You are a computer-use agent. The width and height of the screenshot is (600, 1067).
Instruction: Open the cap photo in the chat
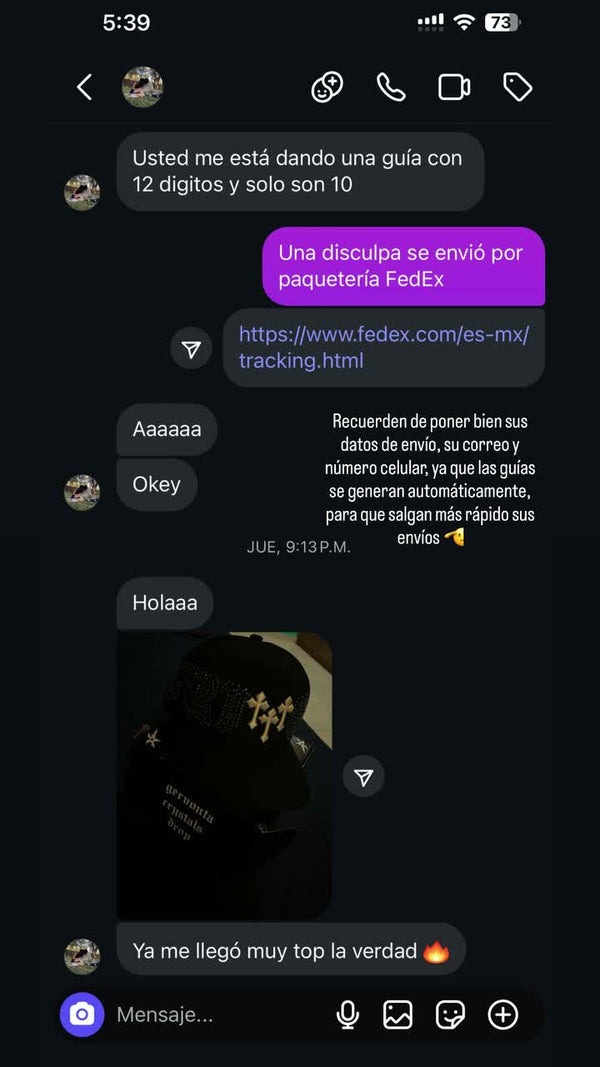pyautogui.click(x=224, y=775)
